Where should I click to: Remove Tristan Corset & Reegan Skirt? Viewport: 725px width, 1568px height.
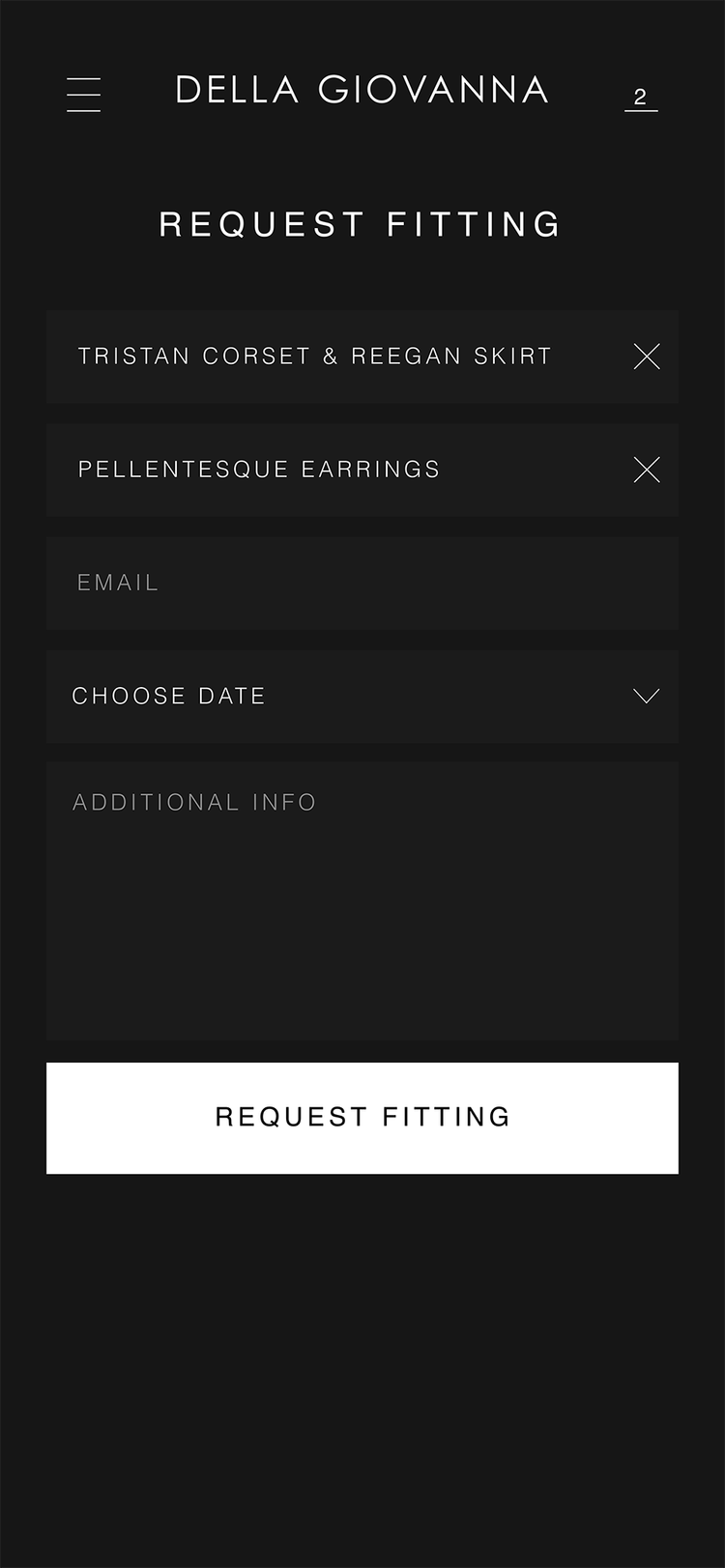pyautogui.click(x=647, y=356)
